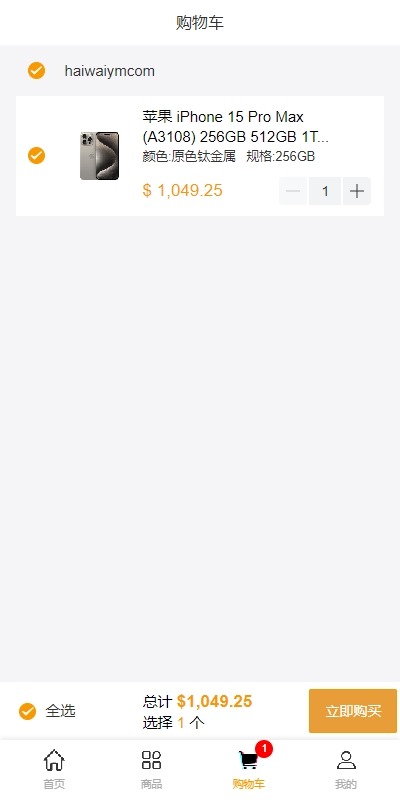Deselect the iPhone 15 Pro Max item checkbox
The width and height of the screenshot is (400, 800).
pos(36,155)
